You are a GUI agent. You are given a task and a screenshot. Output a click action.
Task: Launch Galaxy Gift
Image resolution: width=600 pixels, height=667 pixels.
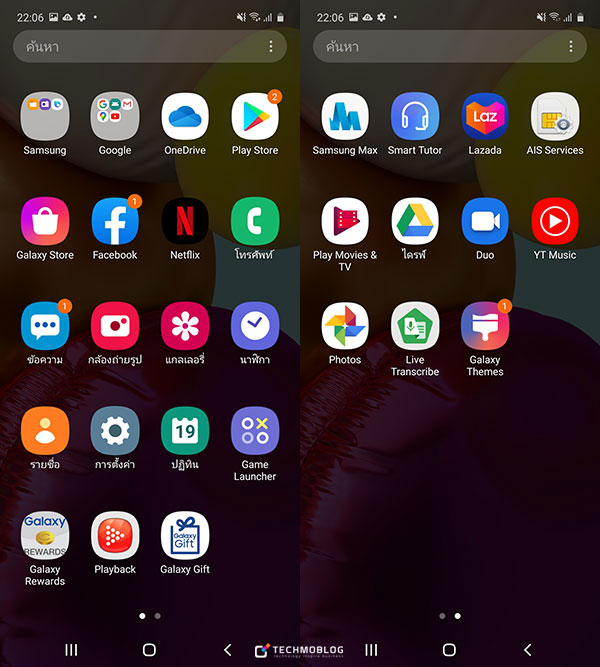point(185,536)
